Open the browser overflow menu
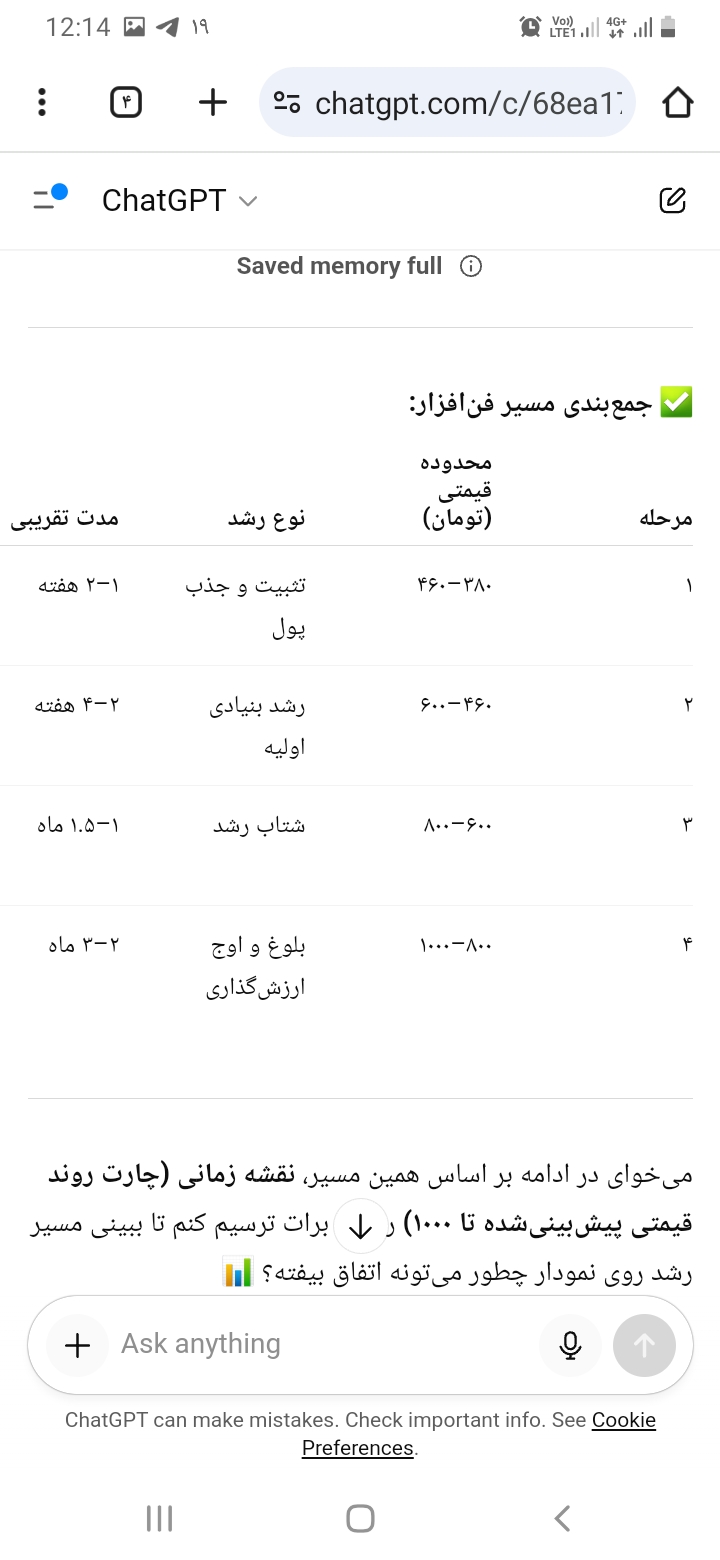This screenshot has width=720, height=1560. coord(41,102)
